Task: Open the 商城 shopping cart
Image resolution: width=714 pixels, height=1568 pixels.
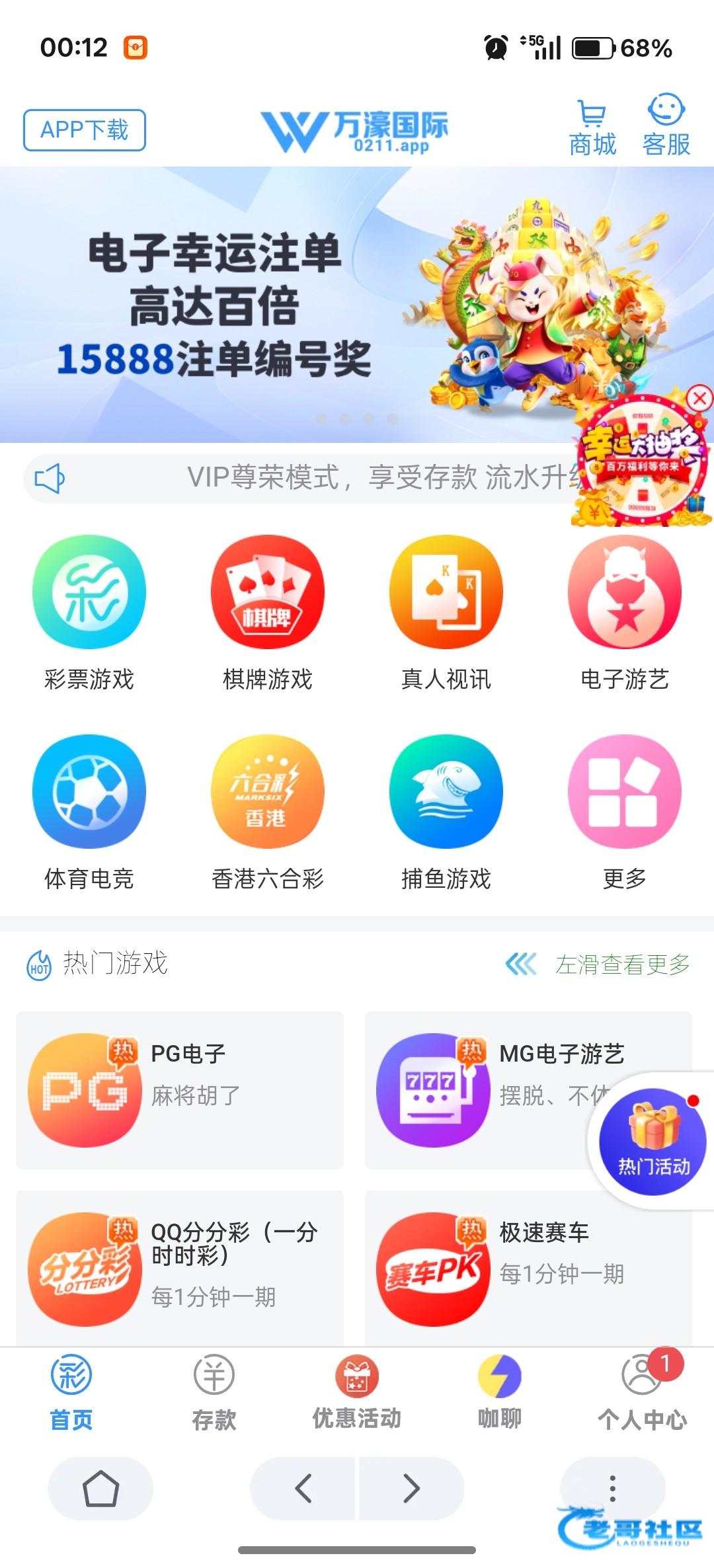Action: pyautogui.click(x=592, y=129)
